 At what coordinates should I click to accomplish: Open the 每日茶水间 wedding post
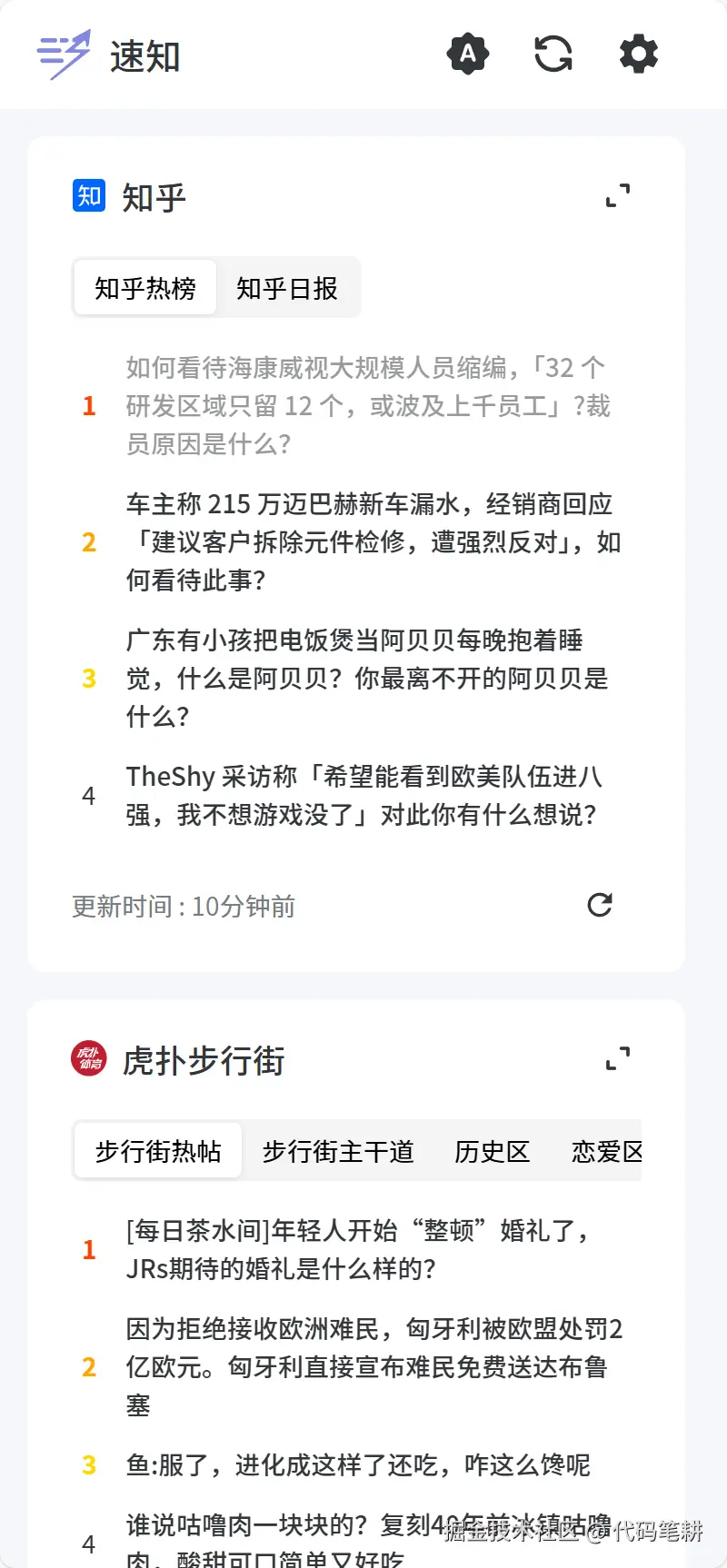(359, 1249)
